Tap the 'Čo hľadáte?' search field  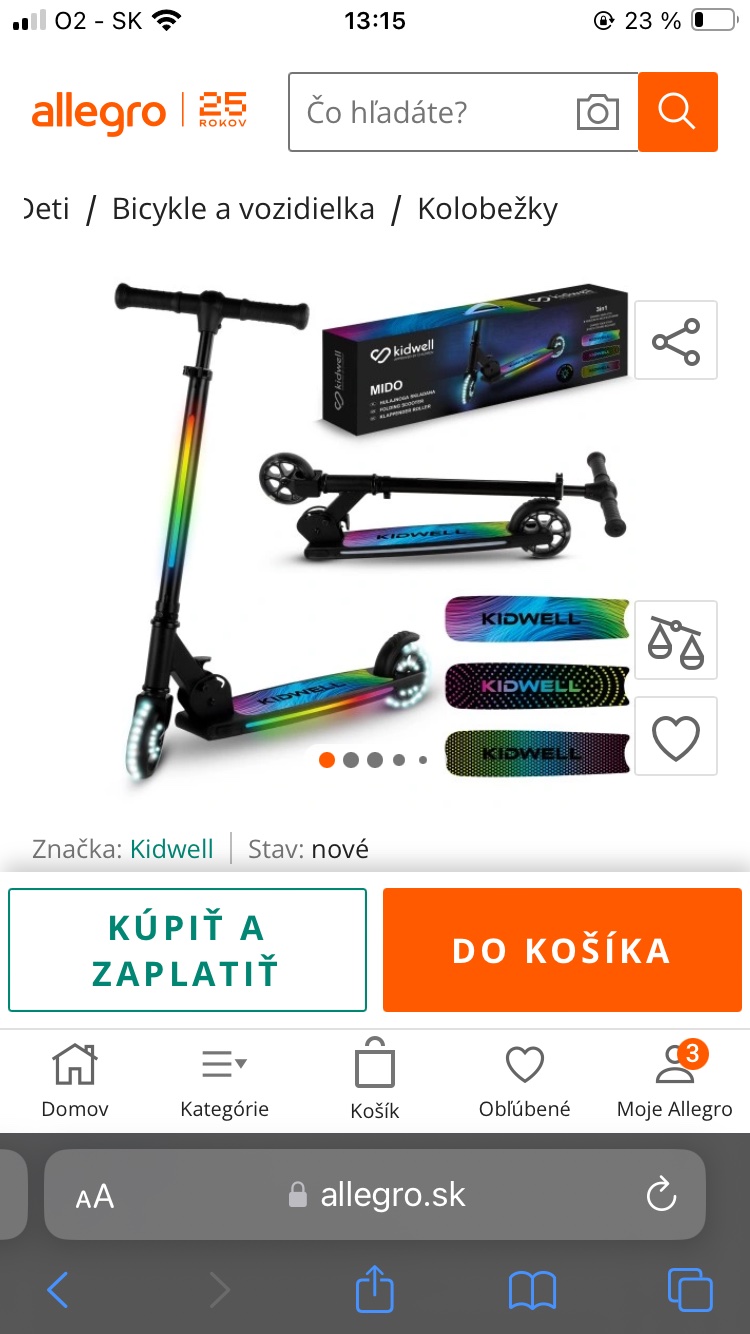click(430, 112)
